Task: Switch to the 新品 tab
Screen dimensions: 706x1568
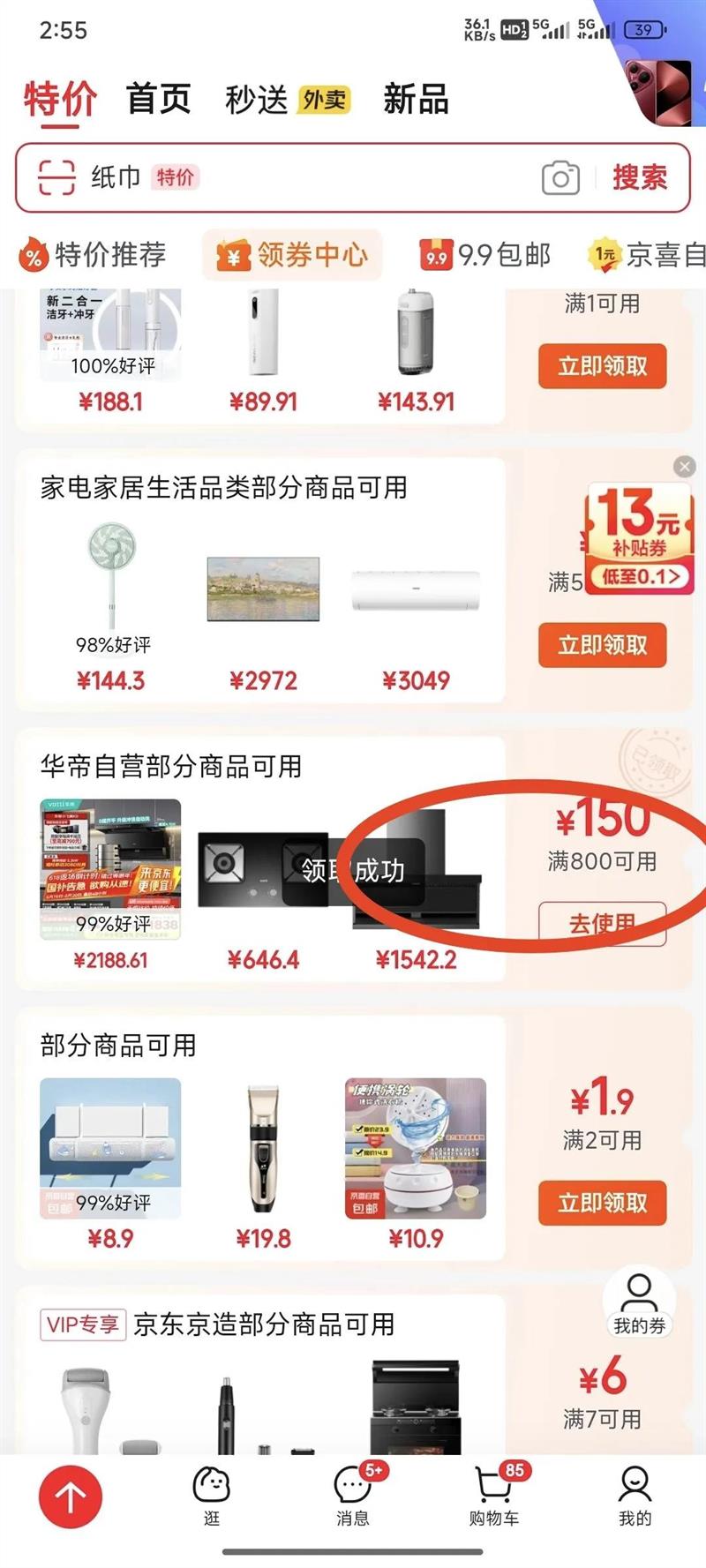Action: click(416, 99)
